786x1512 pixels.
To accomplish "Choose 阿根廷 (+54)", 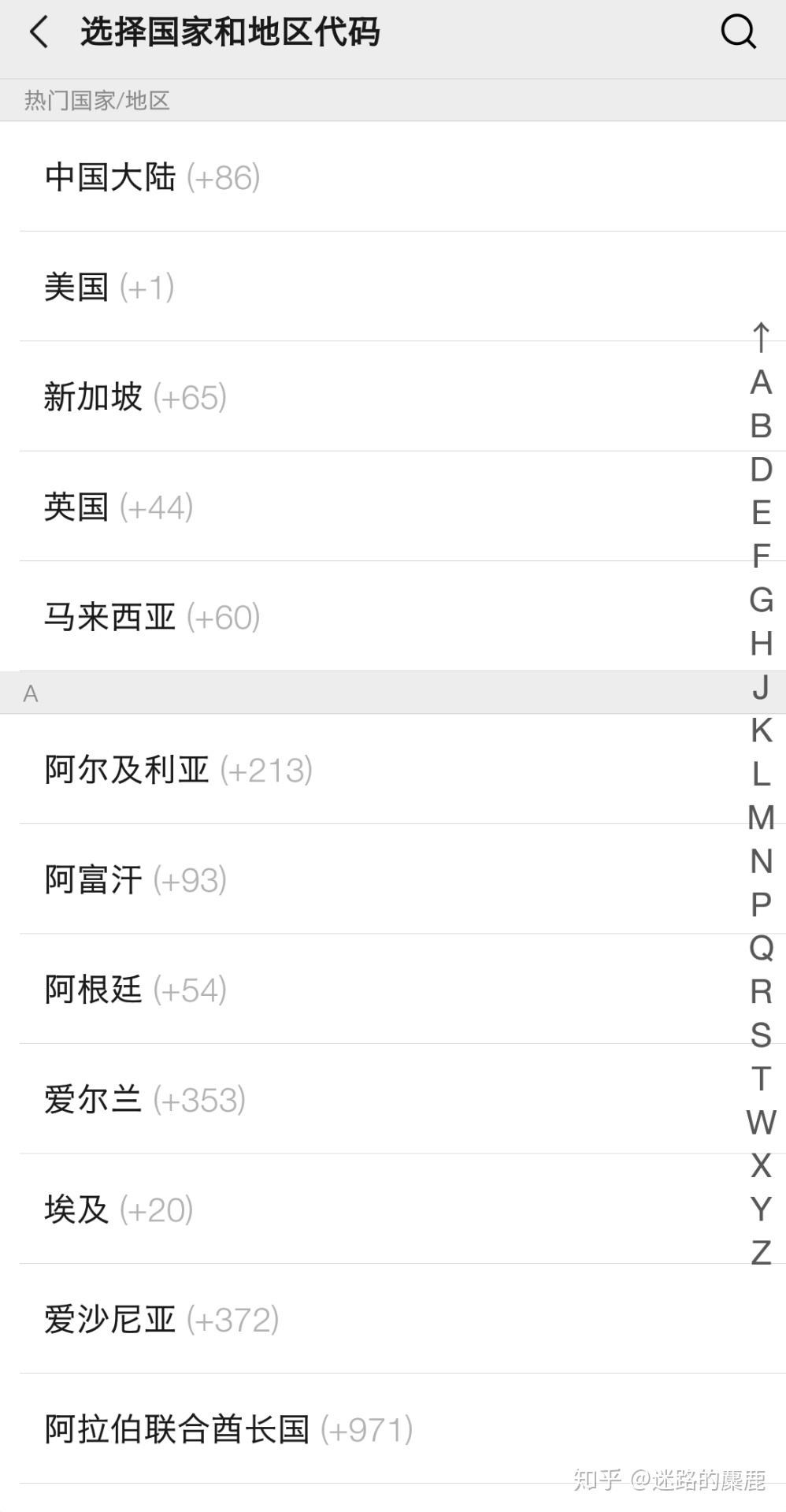I will click(x=135, y=990).
